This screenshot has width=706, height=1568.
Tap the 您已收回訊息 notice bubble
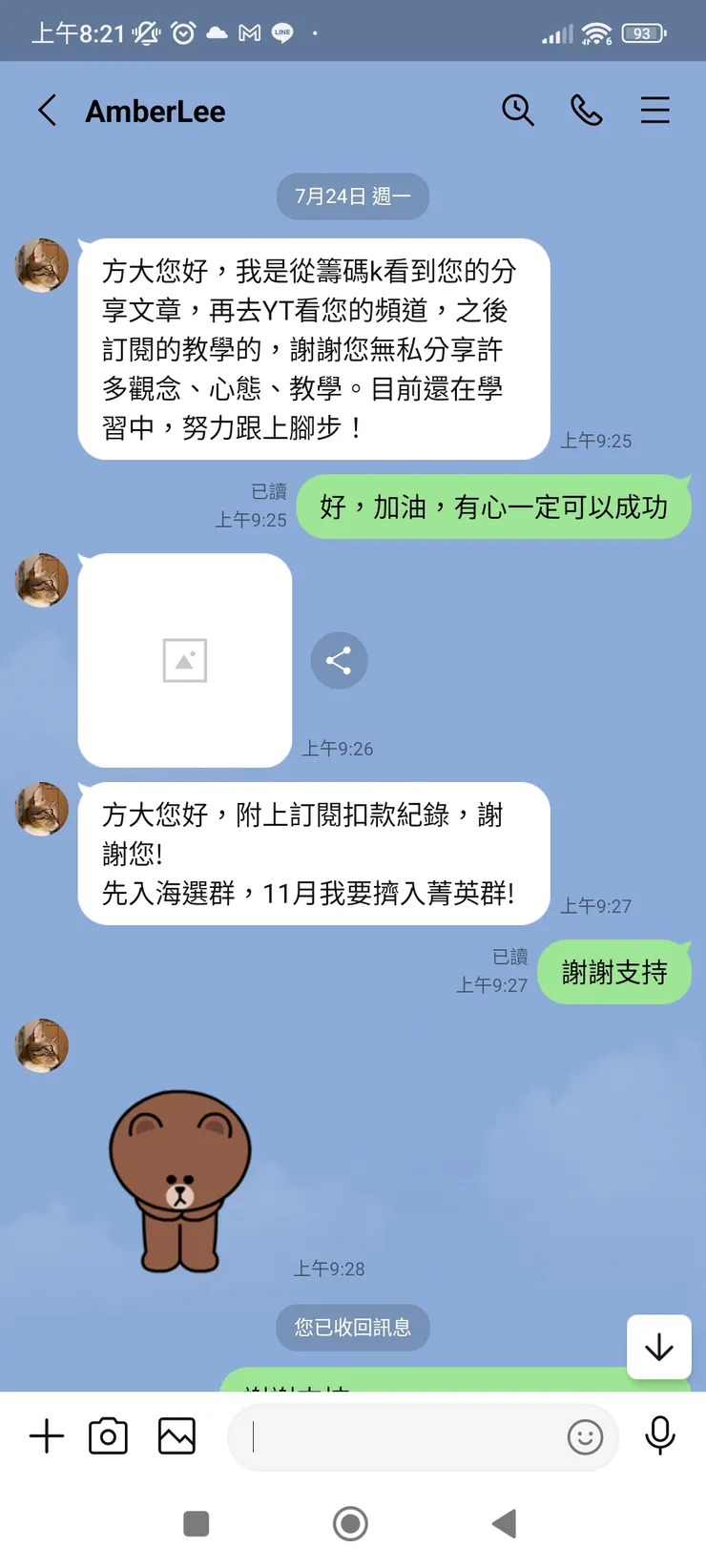pos(352,1328)
